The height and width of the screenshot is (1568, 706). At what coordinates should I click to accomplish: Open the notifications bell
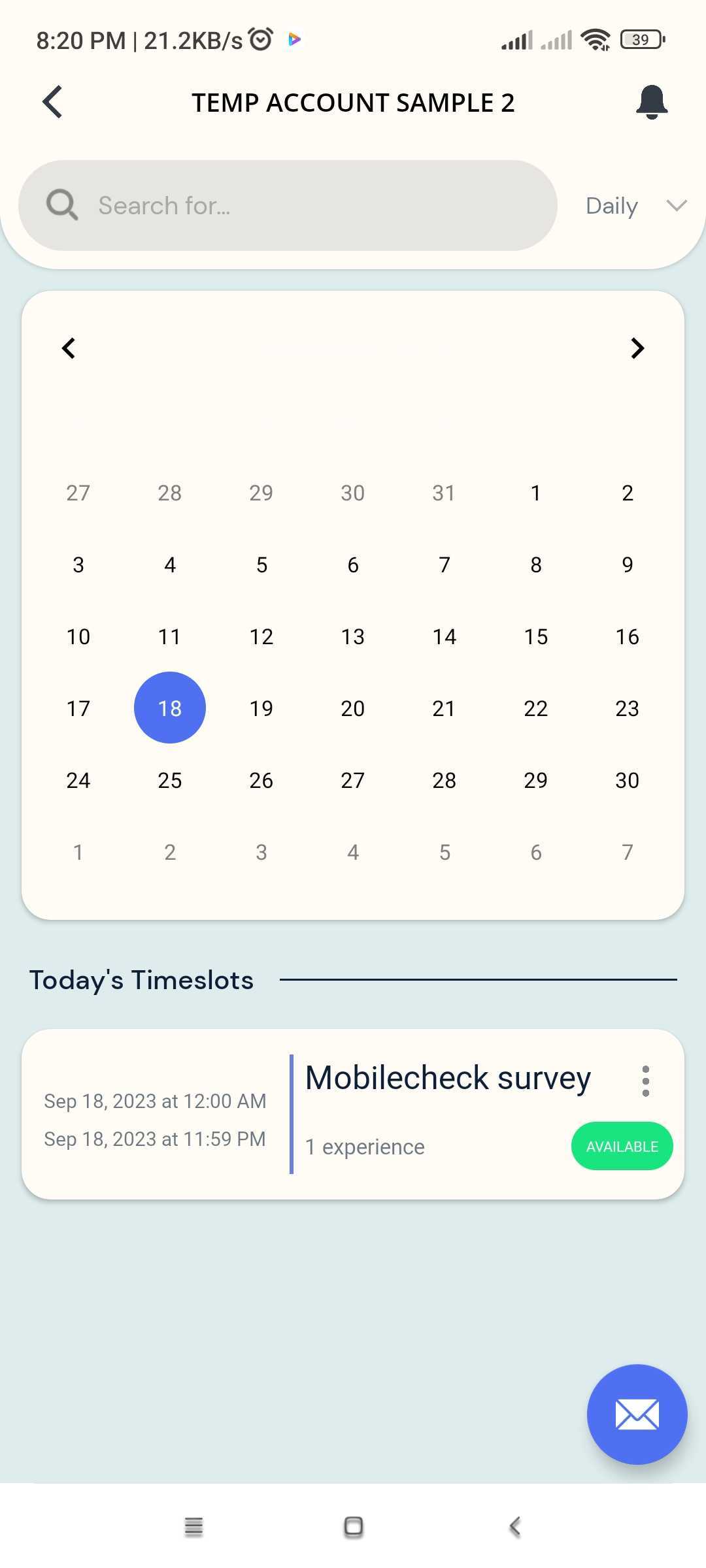651,102
